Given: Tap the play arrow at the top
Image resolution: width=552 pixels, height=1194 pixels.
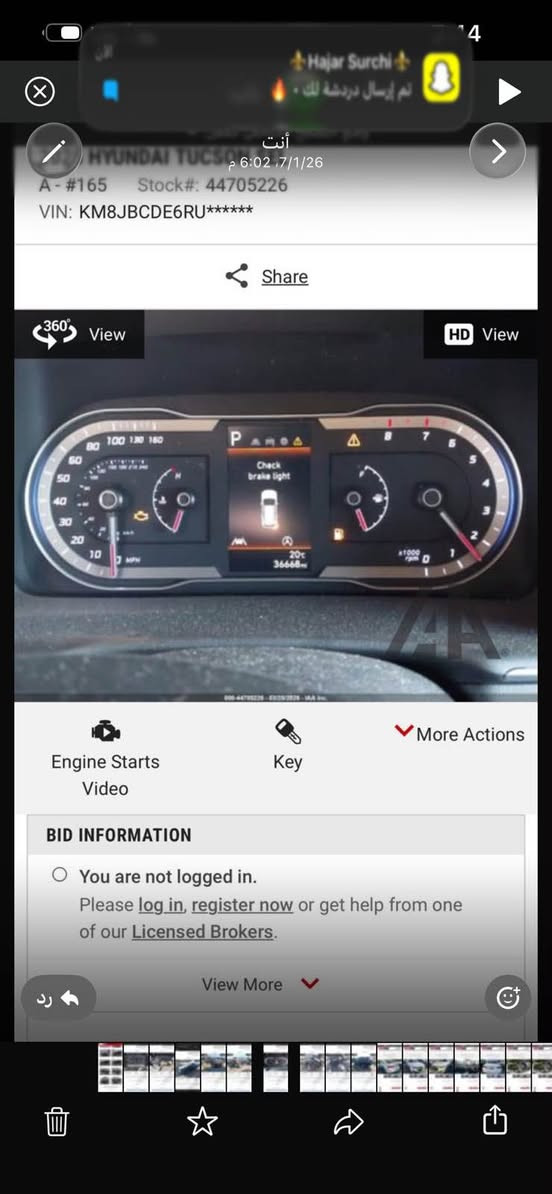Looking at the screenshot, I should [509, 91].
